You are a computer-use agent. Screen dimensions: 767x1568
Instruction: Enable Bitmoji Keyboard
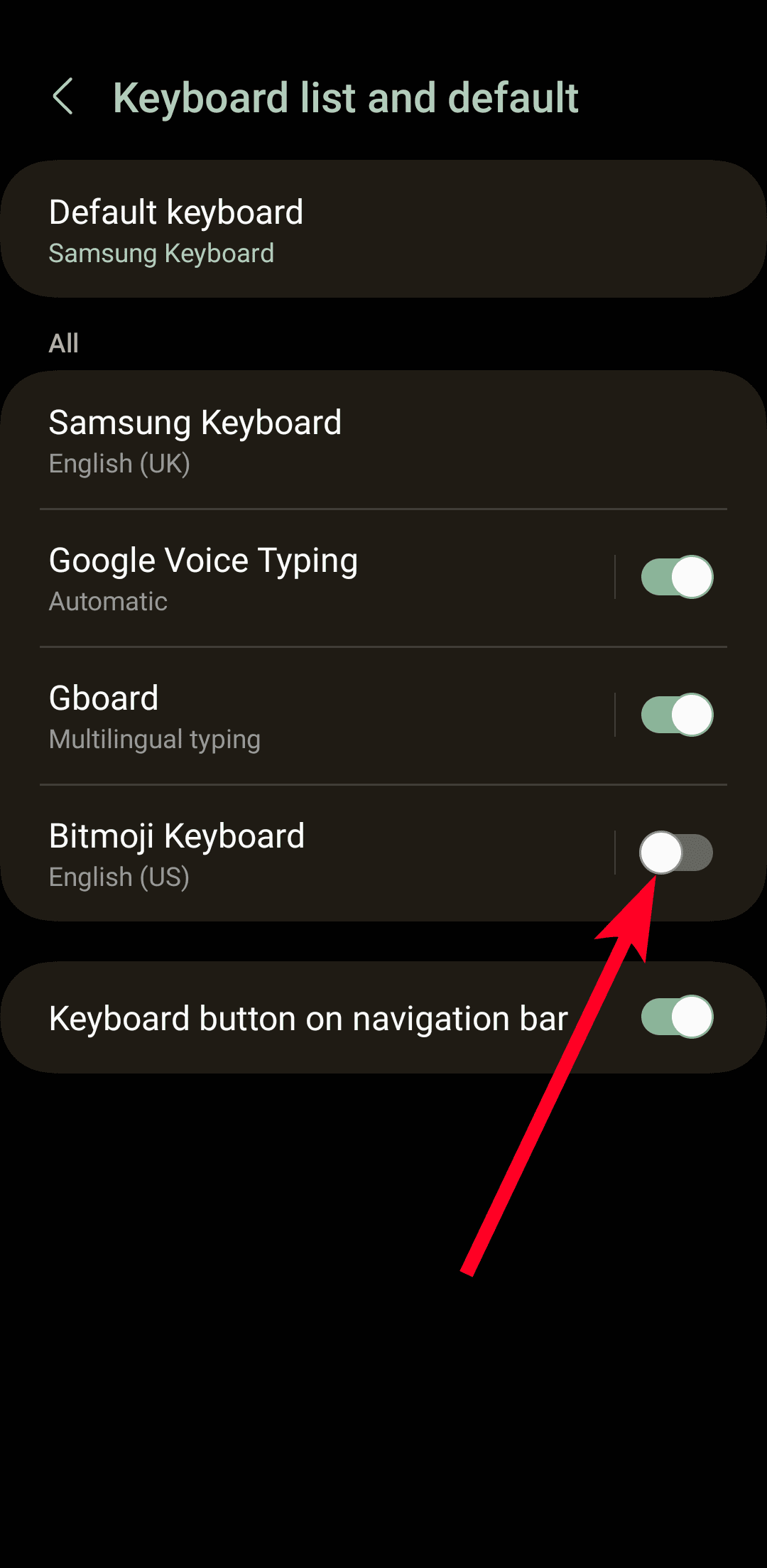point(677,853)
